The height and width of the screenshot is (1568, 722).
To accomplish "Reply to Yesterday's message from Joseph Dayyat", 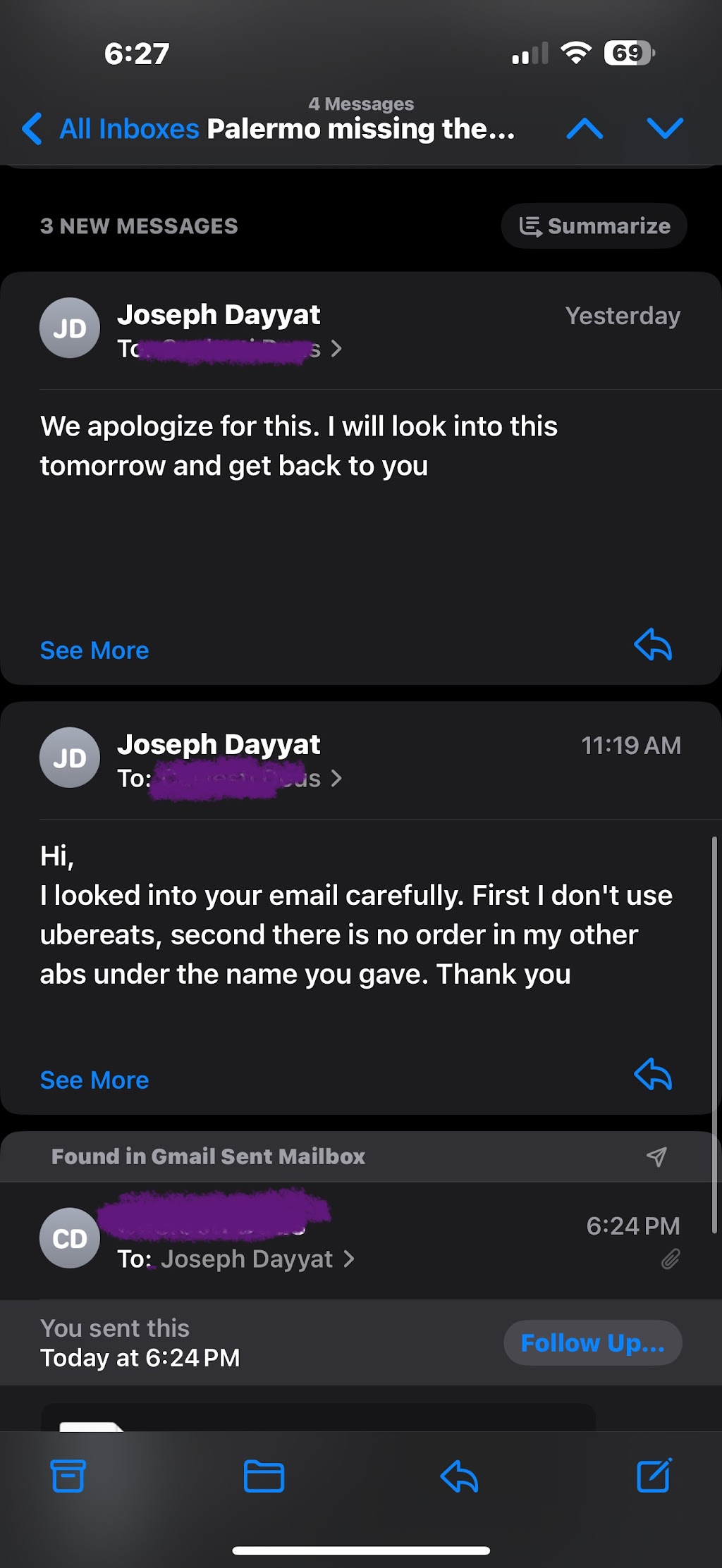I will [x=653, y=644].
